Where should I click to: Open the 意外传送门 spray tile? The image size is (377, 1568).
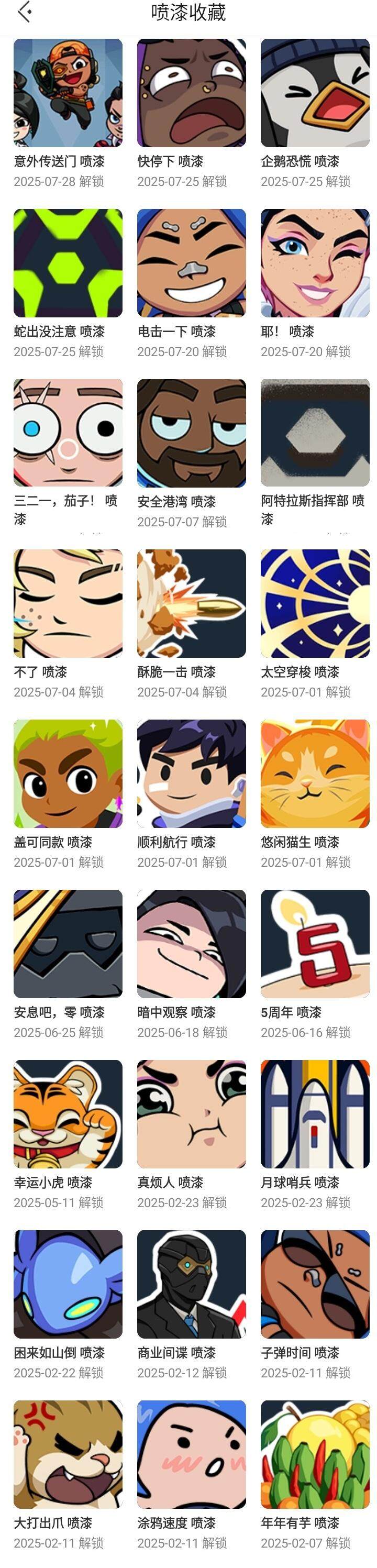68,93
